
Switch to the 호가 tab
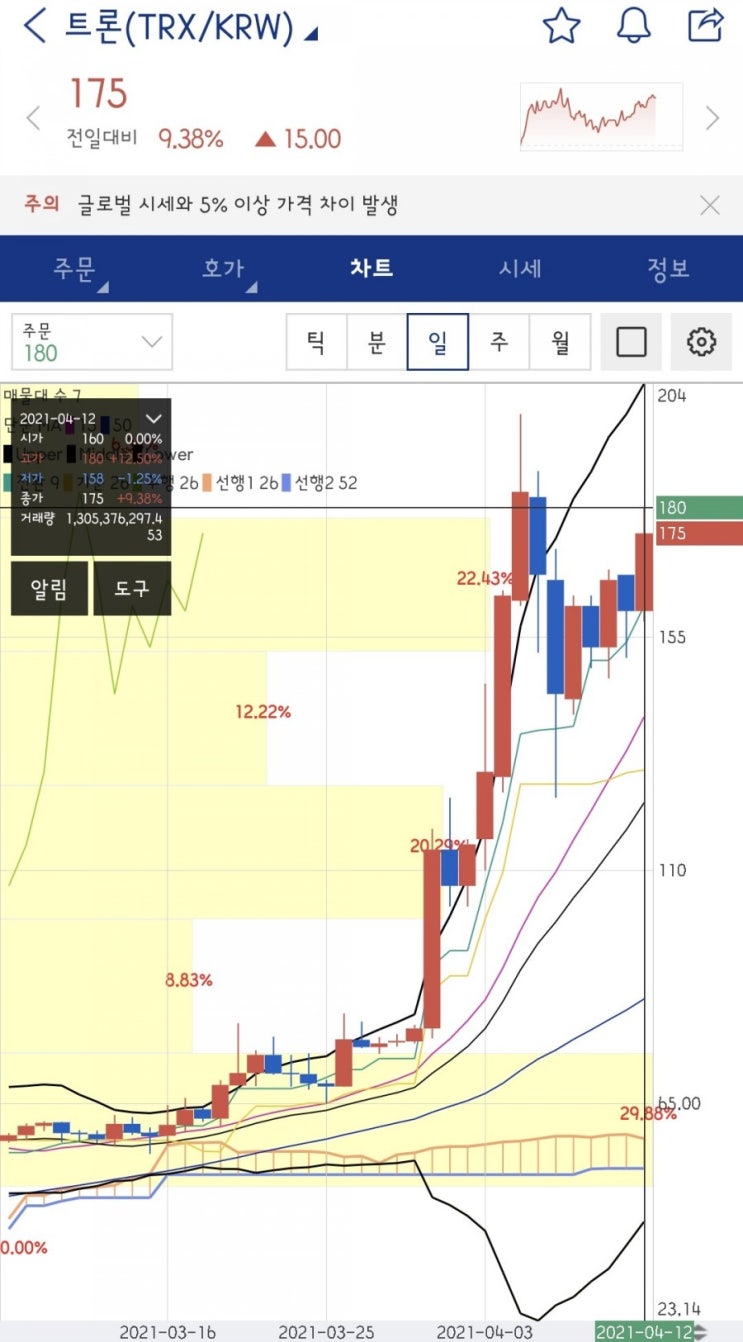pyautogui.click(x=224, y=269)
